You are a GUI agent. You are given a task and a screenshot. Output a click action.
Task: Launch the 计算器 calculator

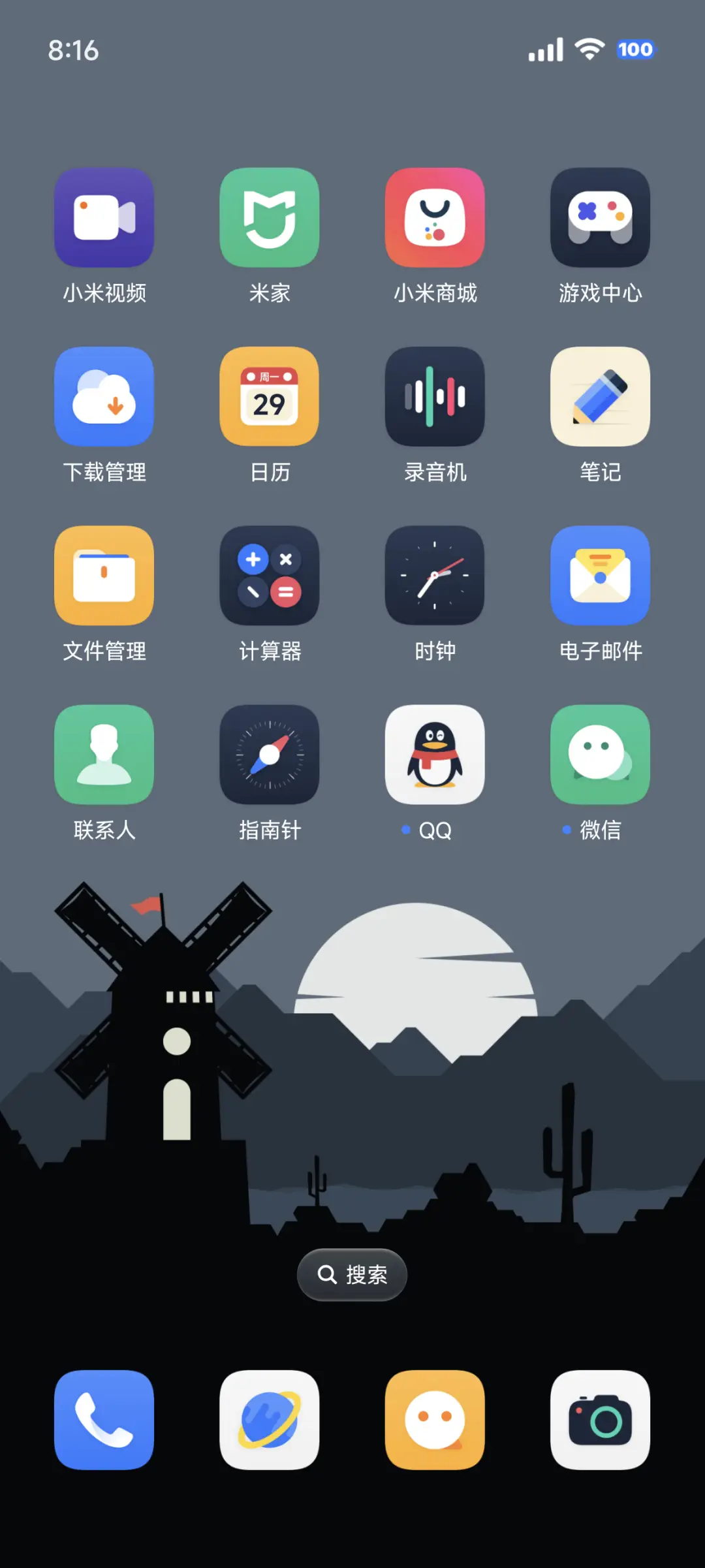[270, 576]
